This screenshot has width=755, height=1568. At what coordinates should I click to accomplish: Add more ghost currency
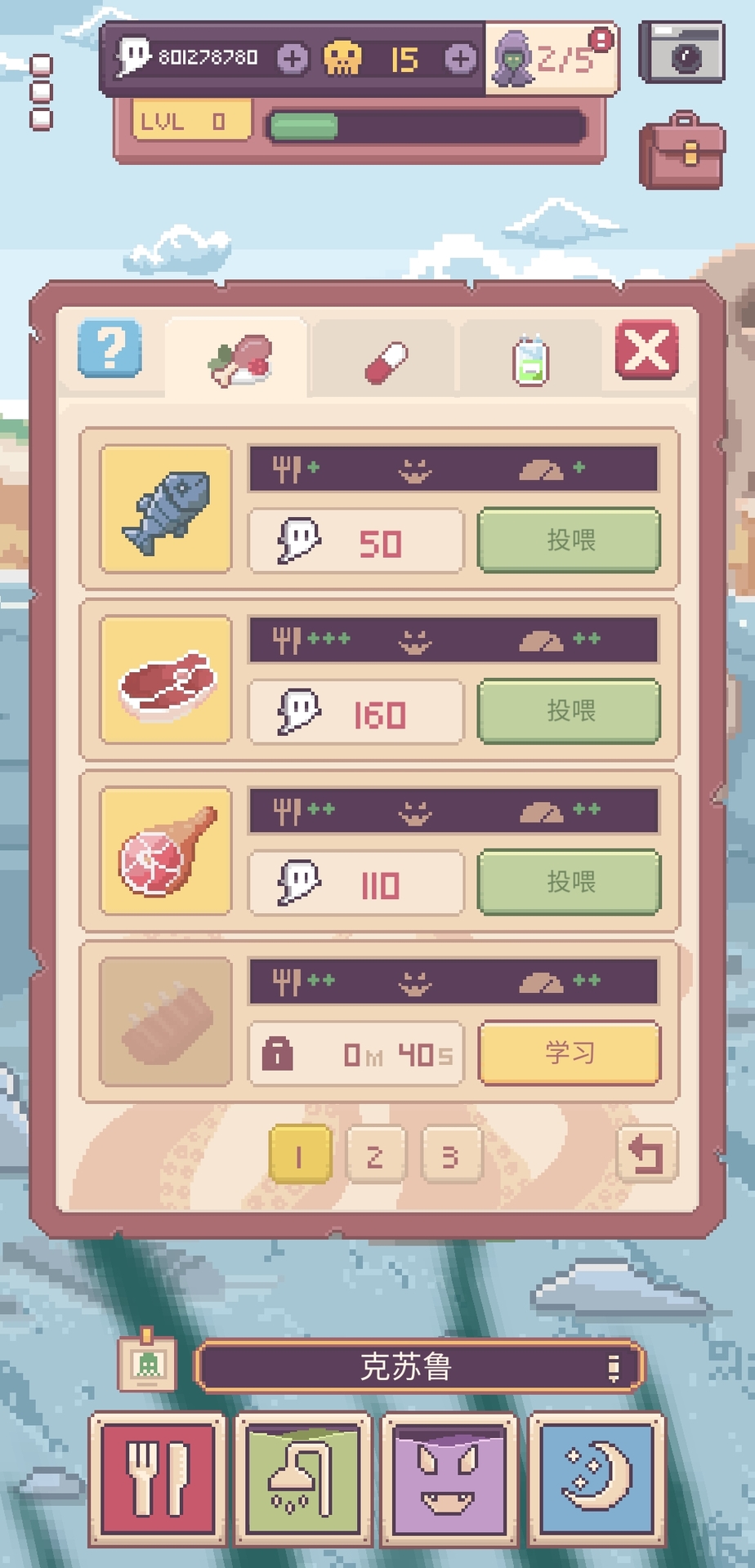292,58
